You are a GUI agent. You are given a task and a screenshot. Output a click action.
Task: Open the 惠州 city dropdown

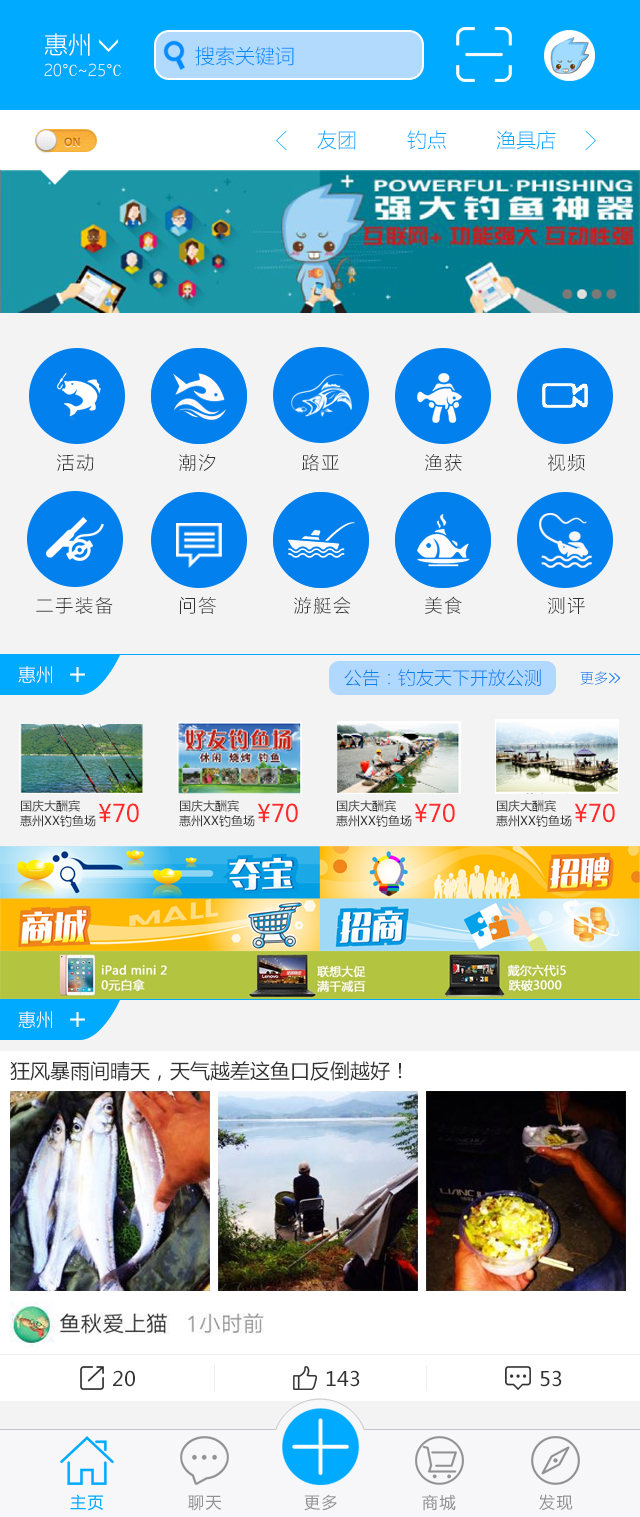coord(81,47)
